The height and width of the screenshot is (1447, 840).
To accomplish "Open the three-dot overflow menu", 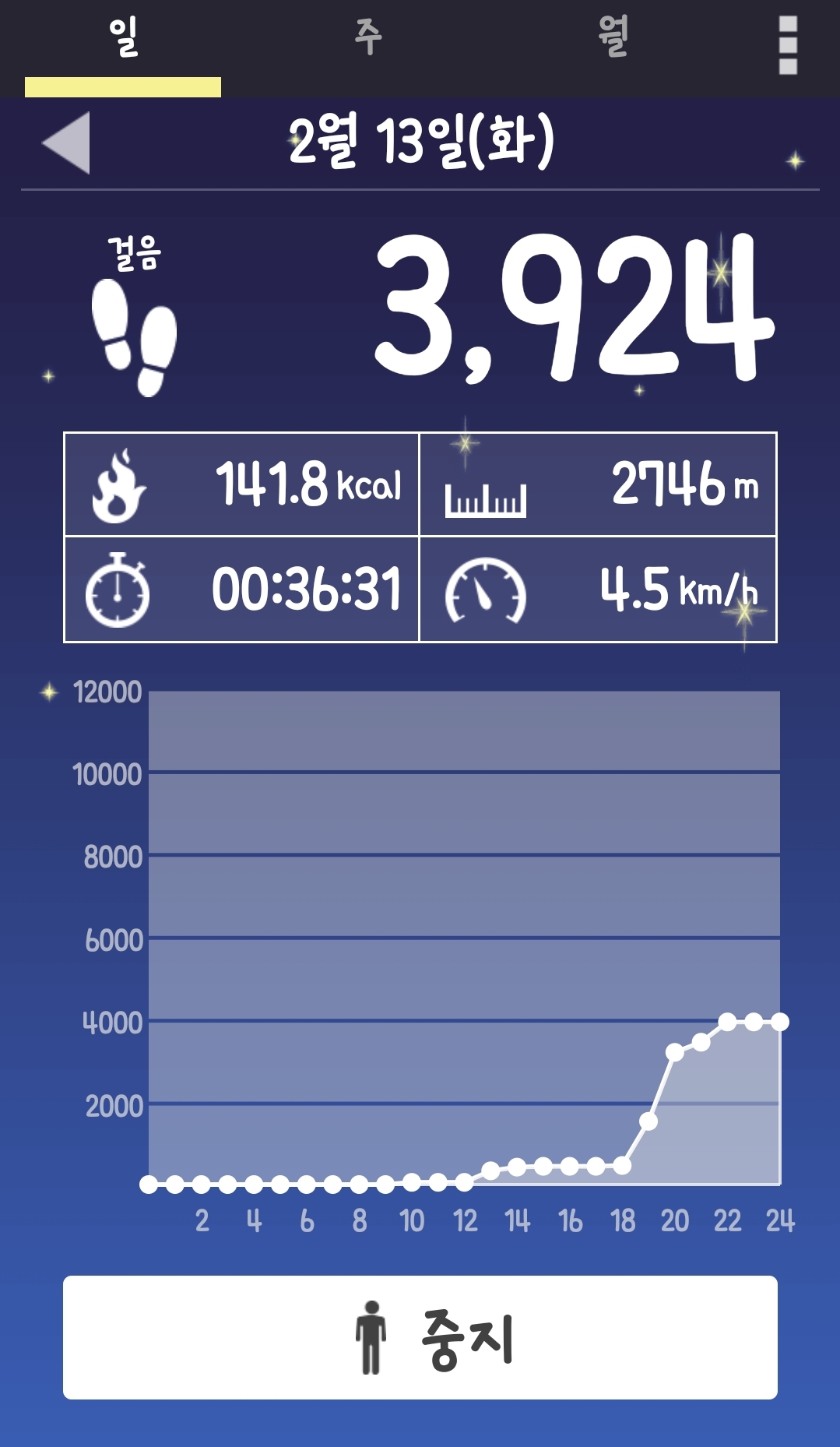I will click(x=788, y=45).
